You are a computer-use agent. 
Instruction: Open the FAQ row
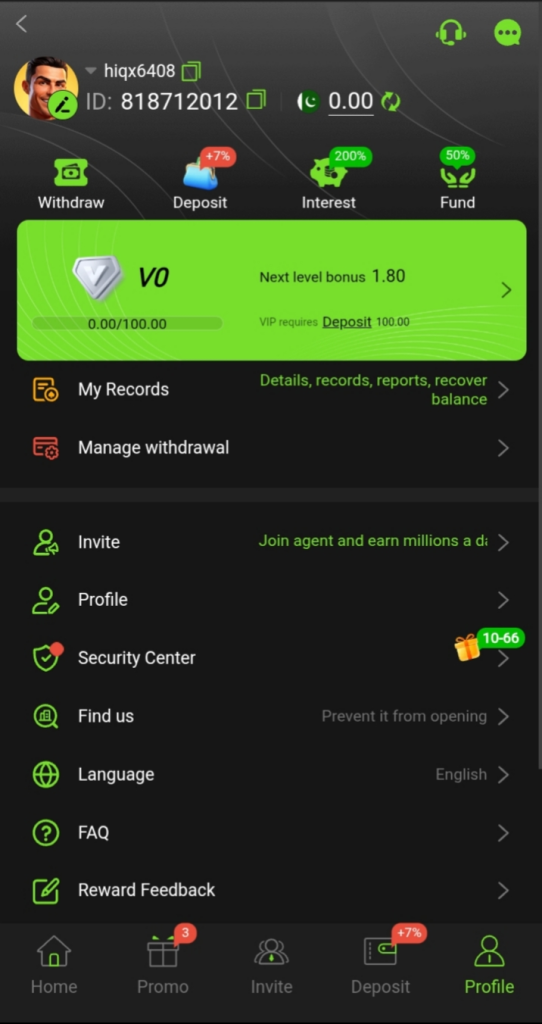click(272, 833)
